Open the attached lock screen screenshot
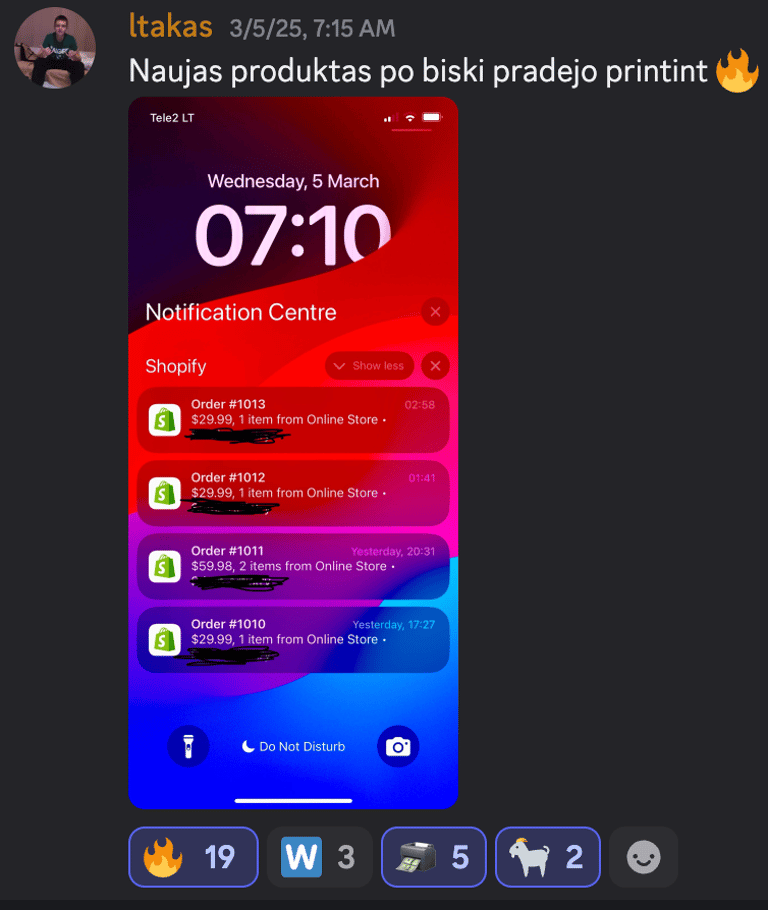 tap(293, 452)
